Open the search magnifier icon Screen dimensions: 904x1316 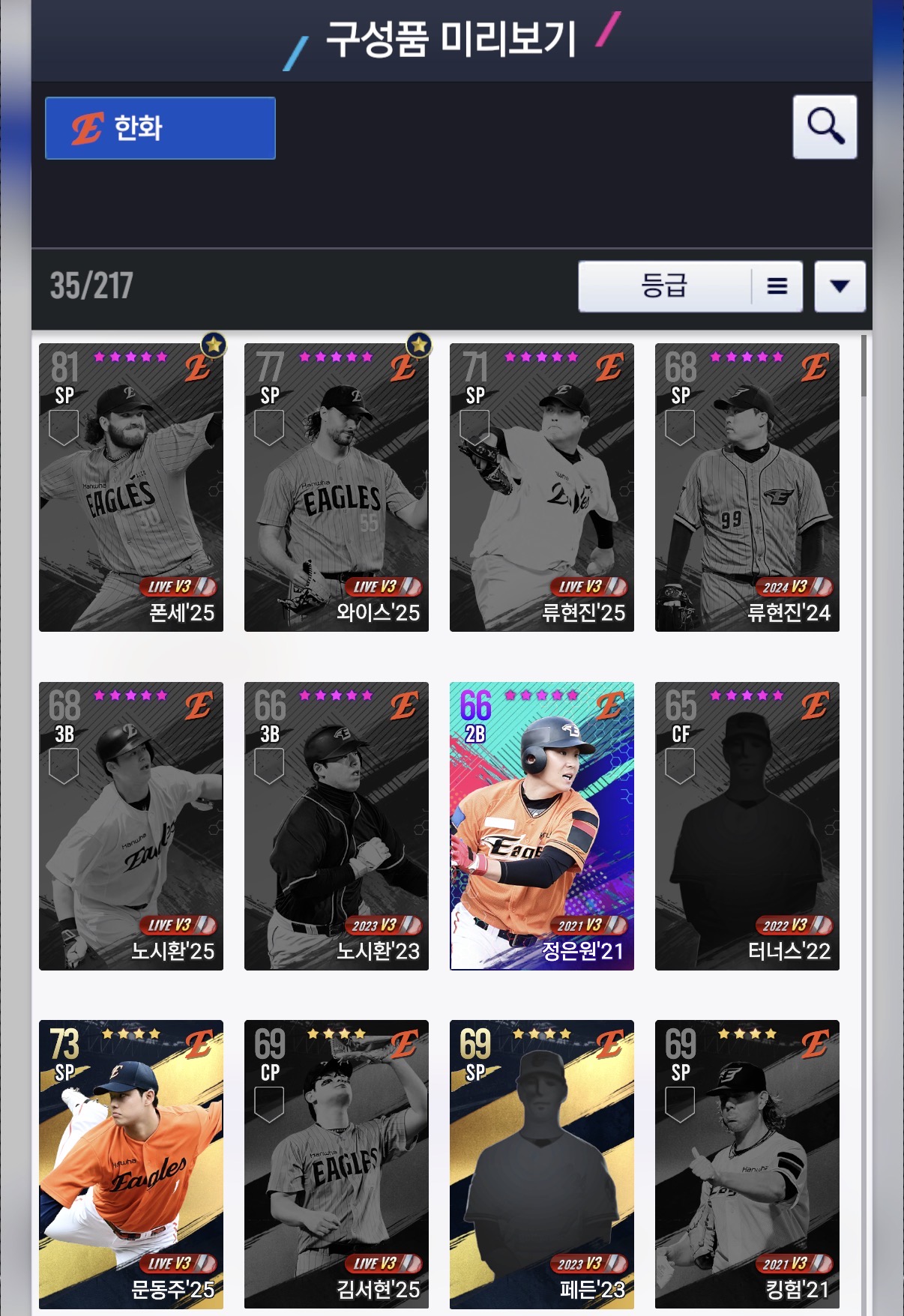825,127
